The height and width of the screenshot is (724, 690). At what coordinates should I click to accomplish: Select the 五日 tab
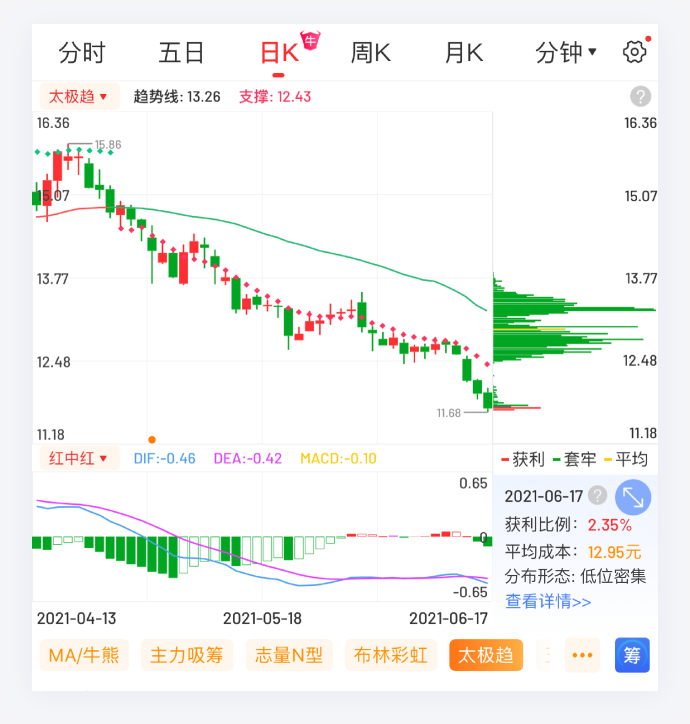point(181,53)
